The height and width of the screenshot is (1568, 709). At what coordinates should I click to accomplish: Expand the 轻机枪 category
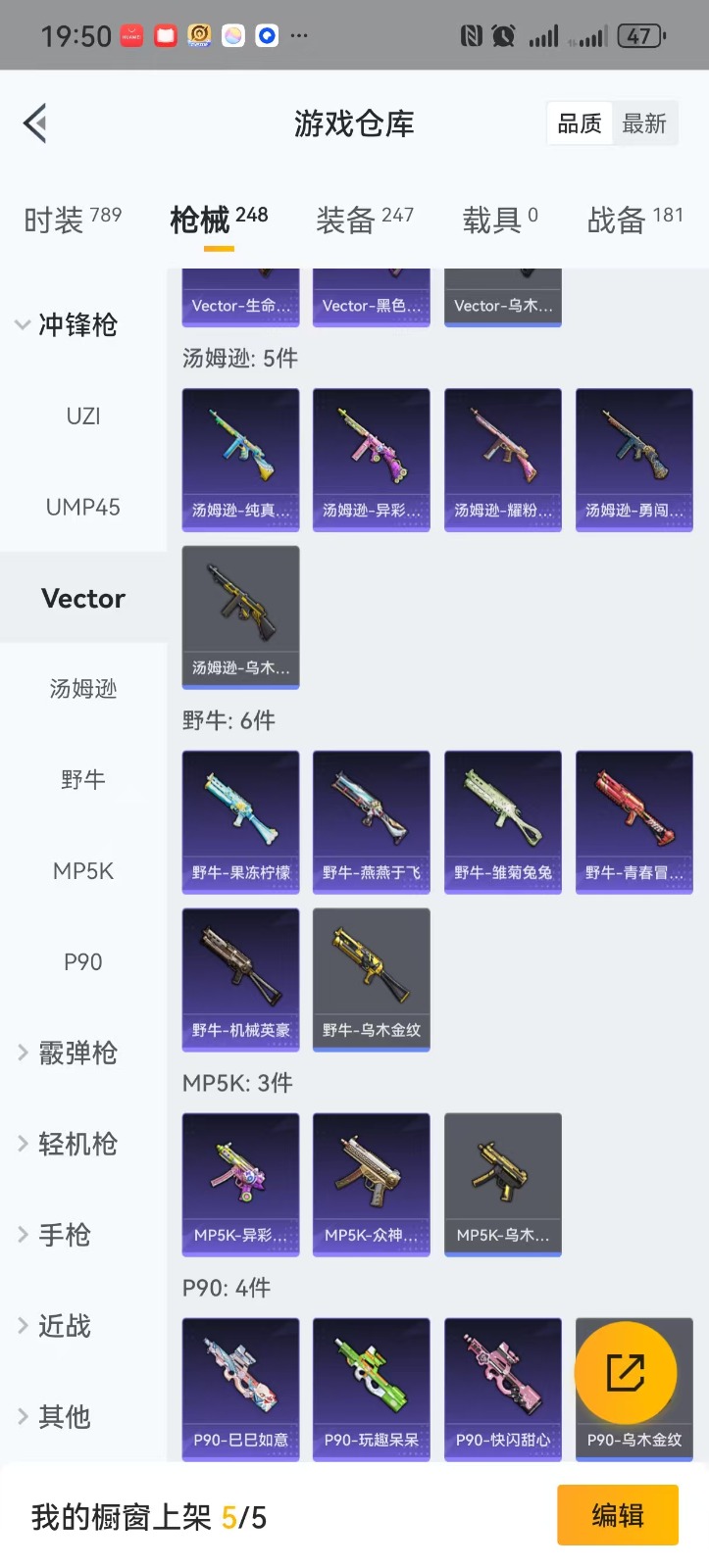[x=67, y=1145]
